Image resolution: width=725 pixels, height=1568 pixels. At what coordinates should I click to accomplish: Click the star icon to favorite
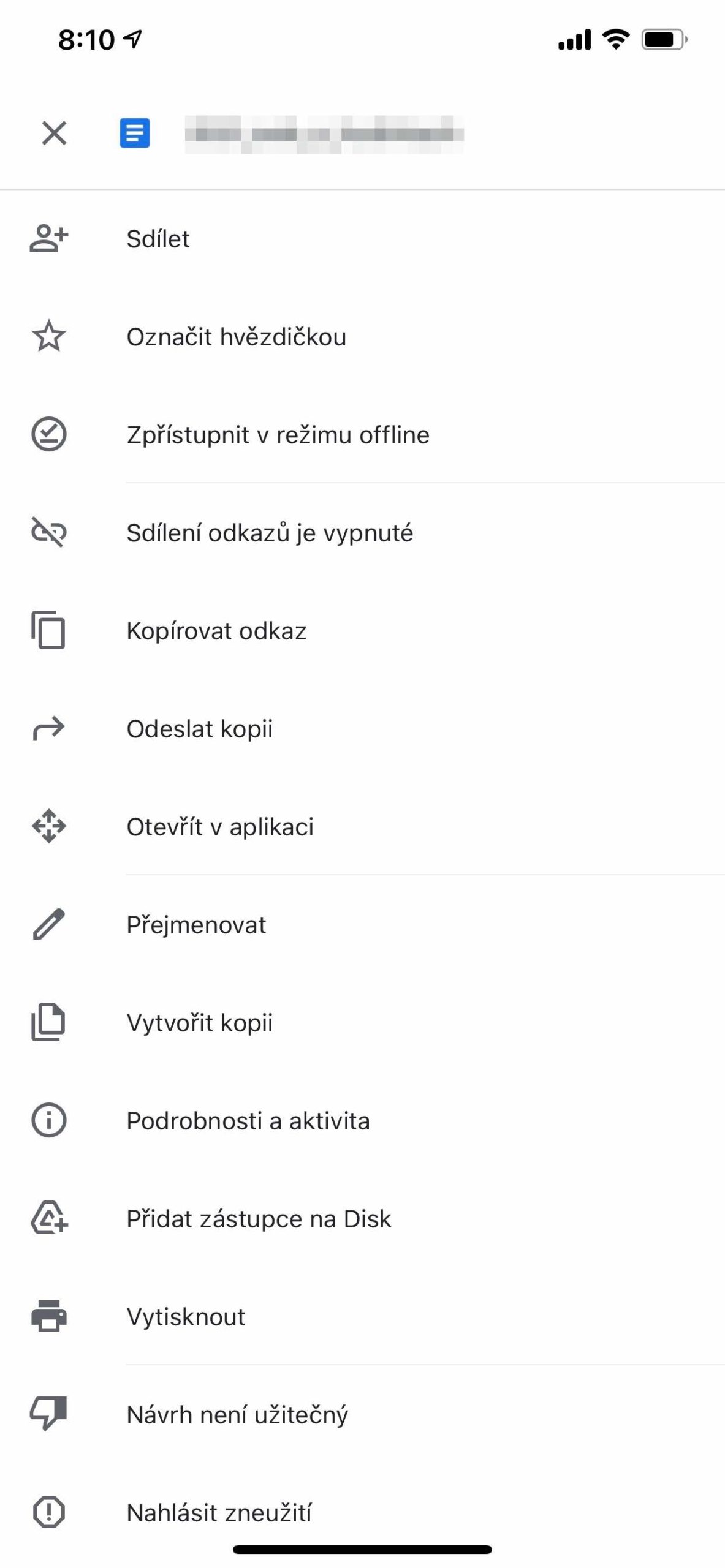click(x=48, y=336)
